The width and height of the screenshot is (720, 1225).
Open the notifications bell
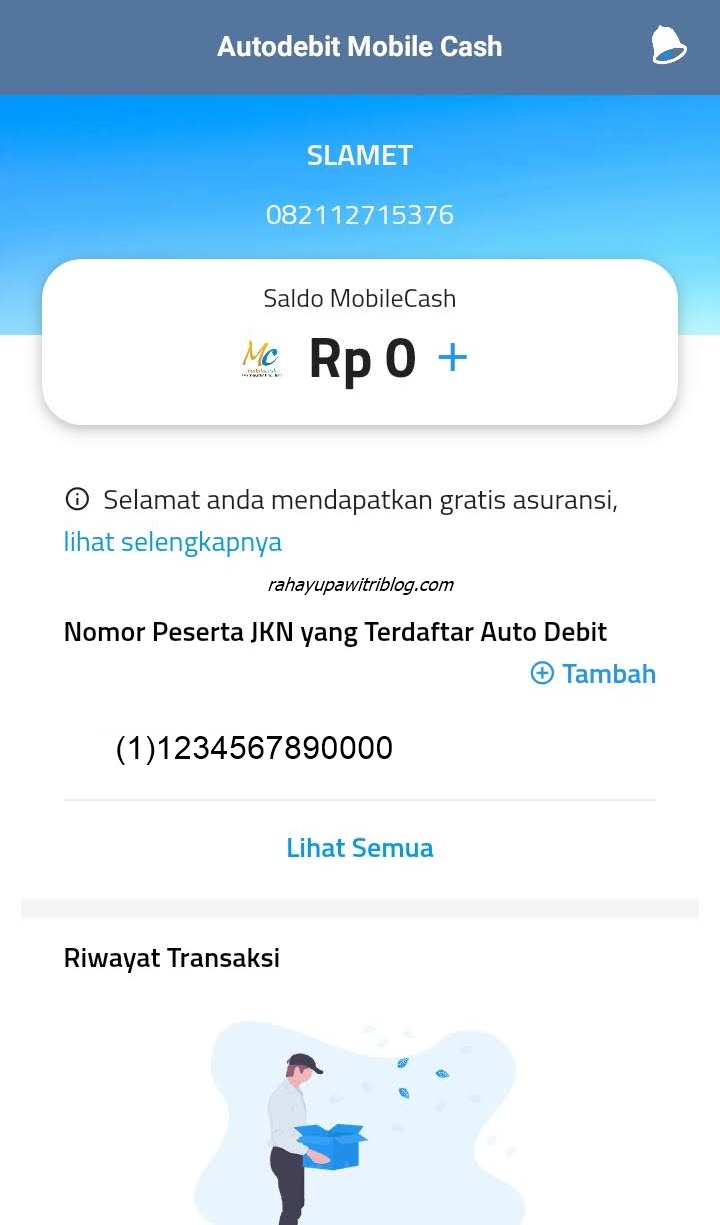tap(668, 46)
